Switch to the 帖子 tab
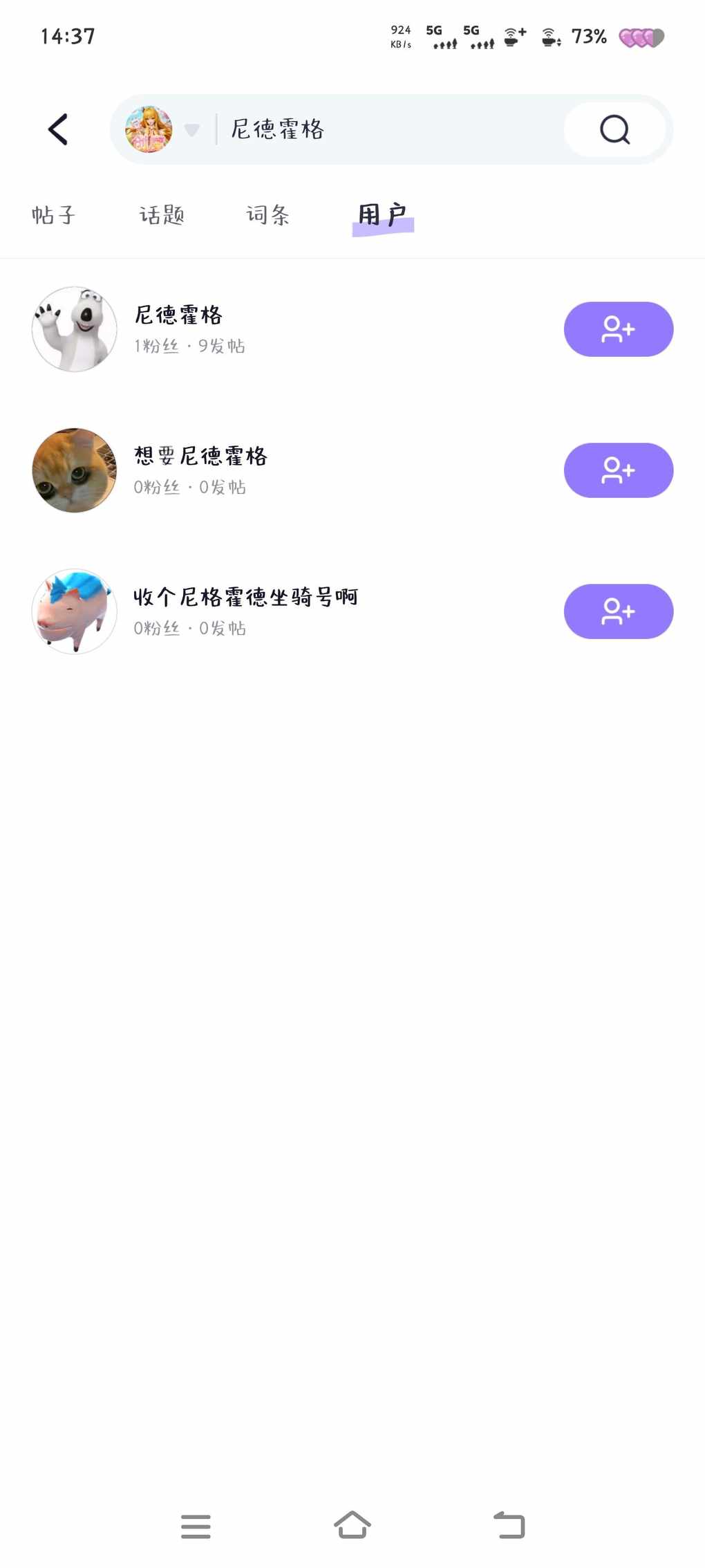 point(53,215)
